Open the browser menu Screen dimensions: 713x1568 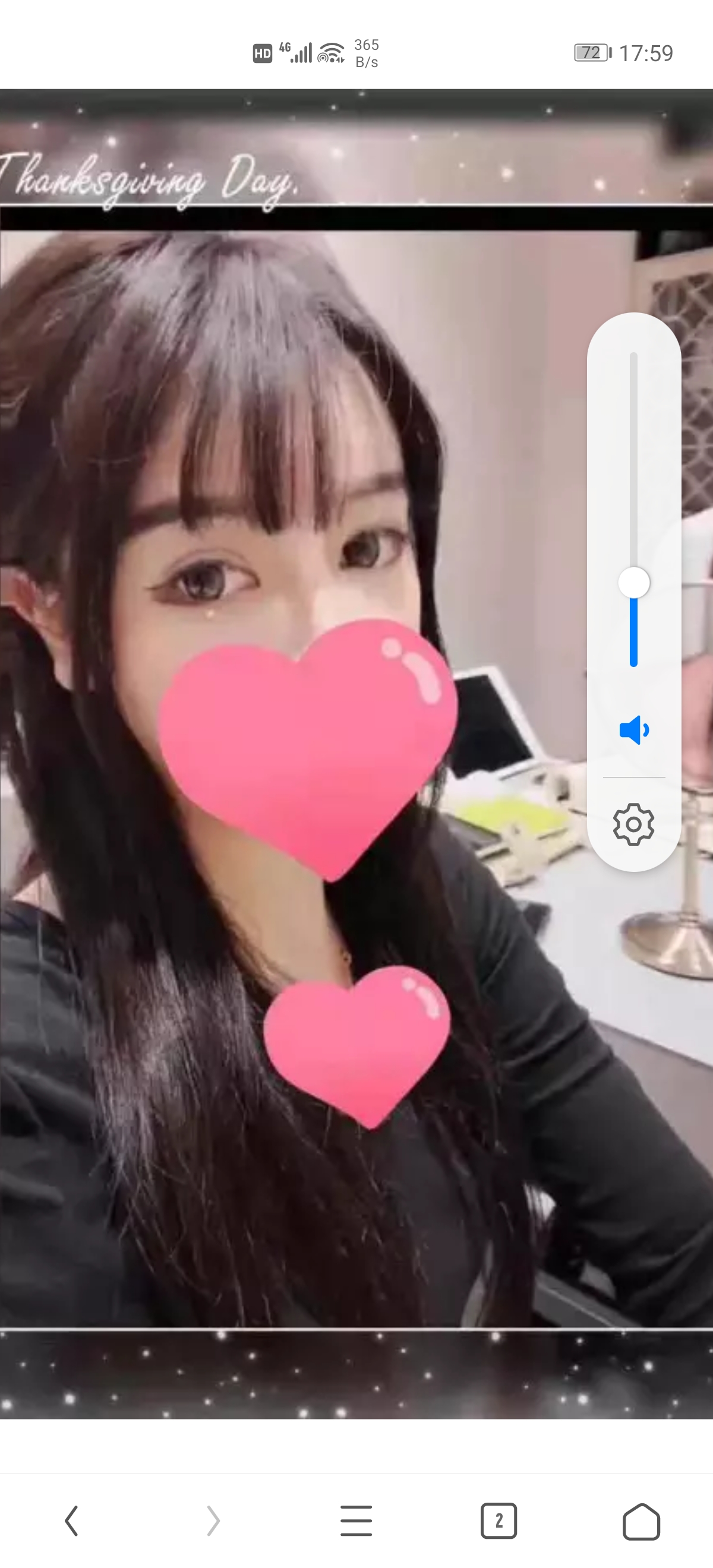[x=356, y=1521]
